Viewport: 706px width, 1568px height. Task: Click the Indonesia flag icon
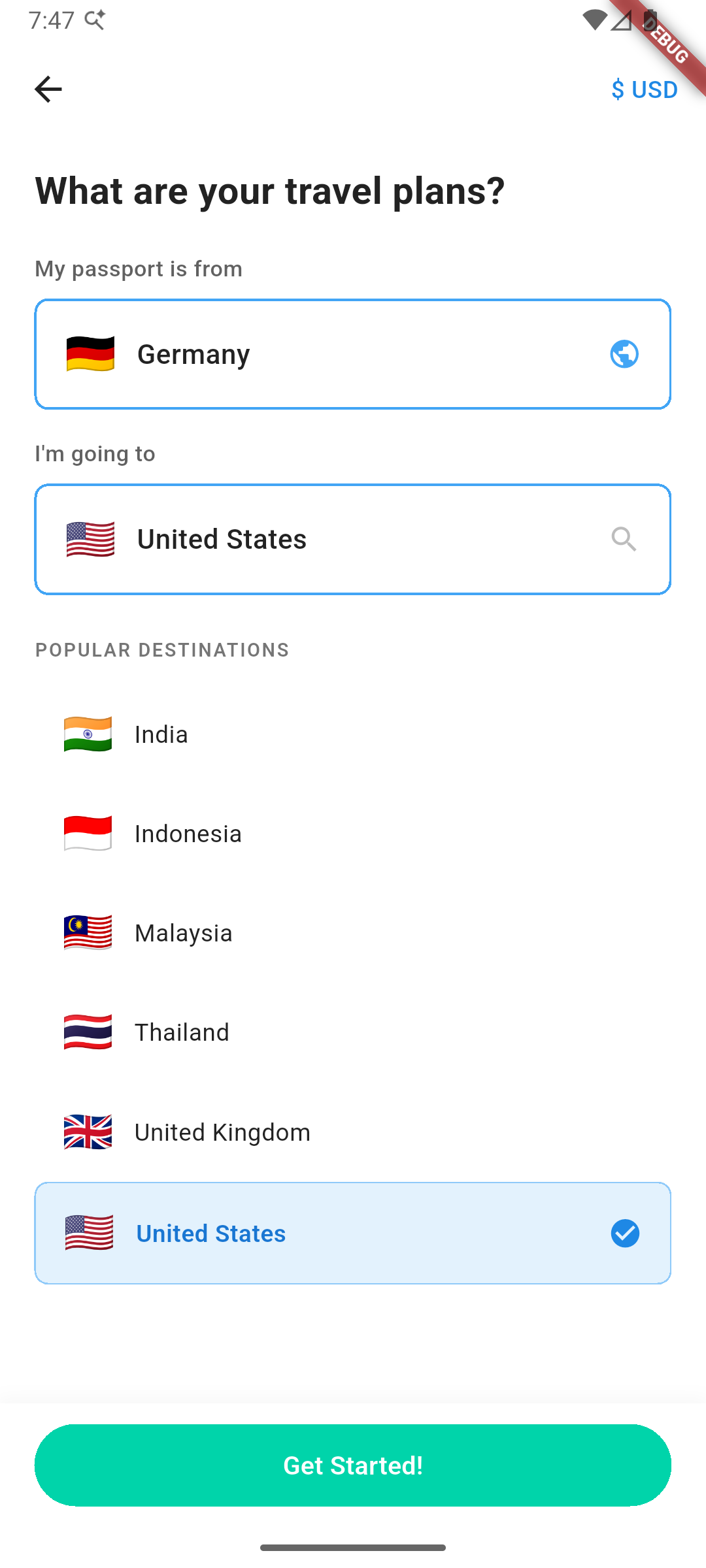pos(88,834)
